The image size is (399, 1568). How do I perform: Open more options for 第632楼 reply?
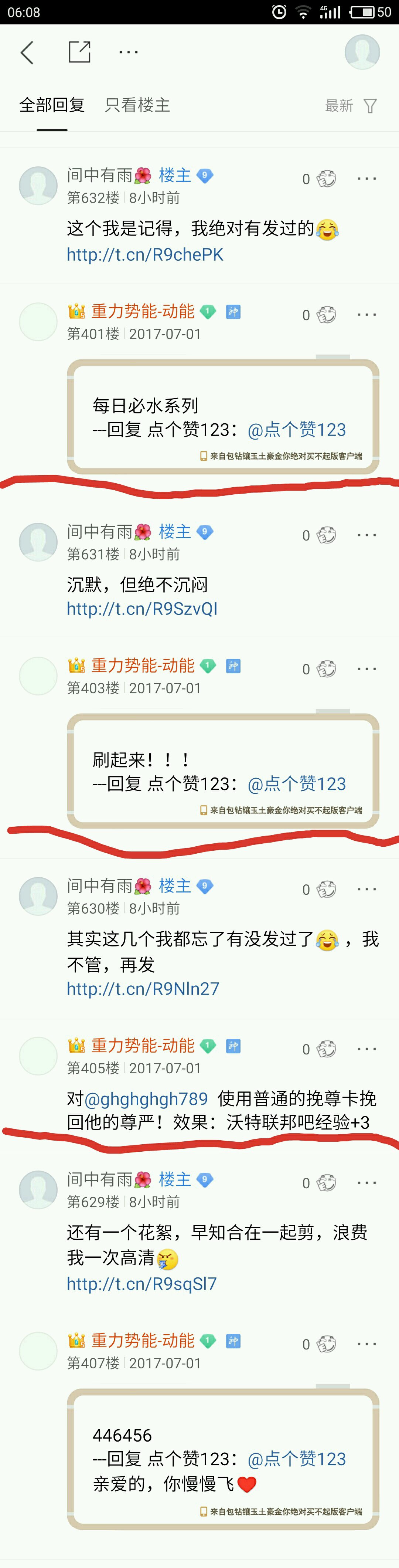click(367, 178)
